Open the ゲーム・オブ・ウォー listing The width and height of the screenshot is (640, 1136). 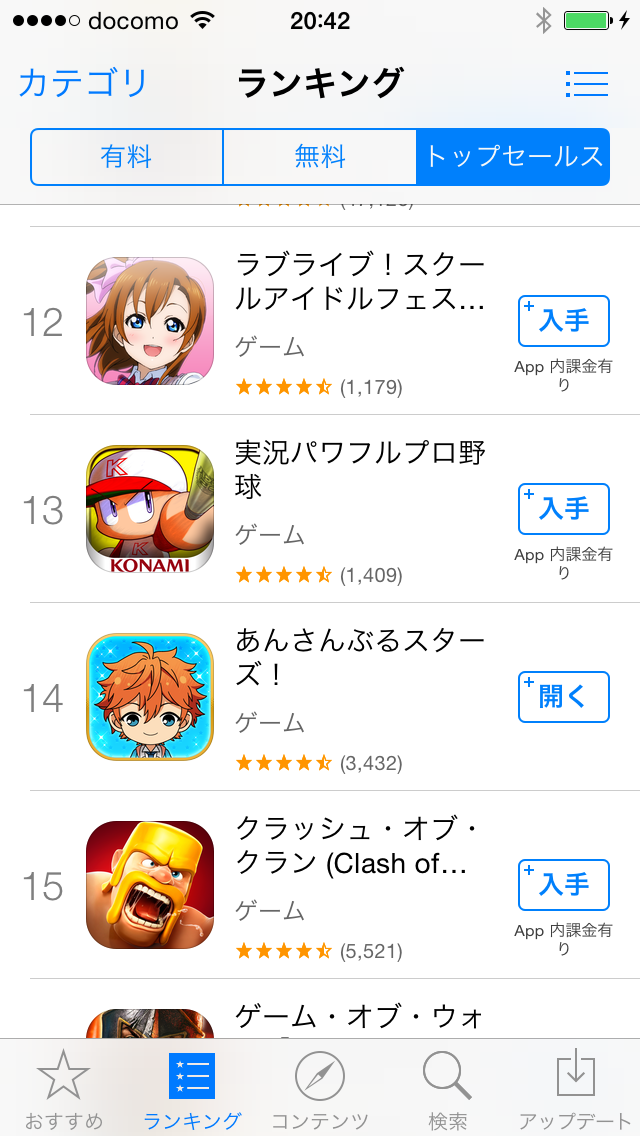(360, 1015)
